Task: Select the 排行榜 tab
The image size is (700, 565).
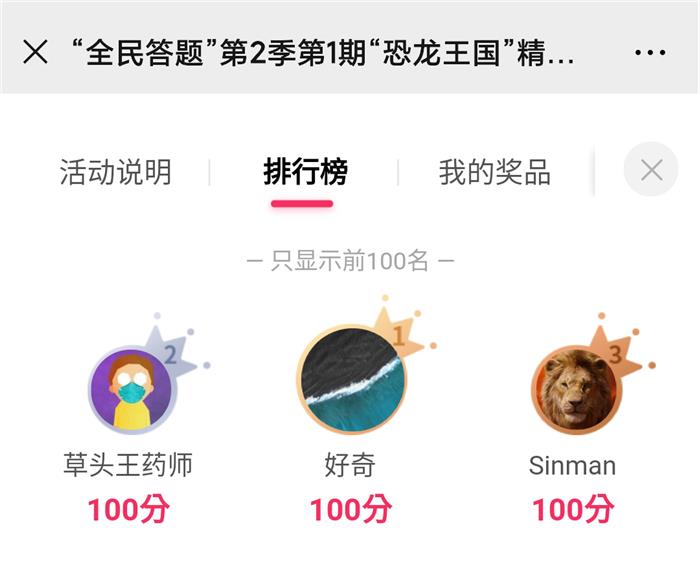Action: (305, 172)
